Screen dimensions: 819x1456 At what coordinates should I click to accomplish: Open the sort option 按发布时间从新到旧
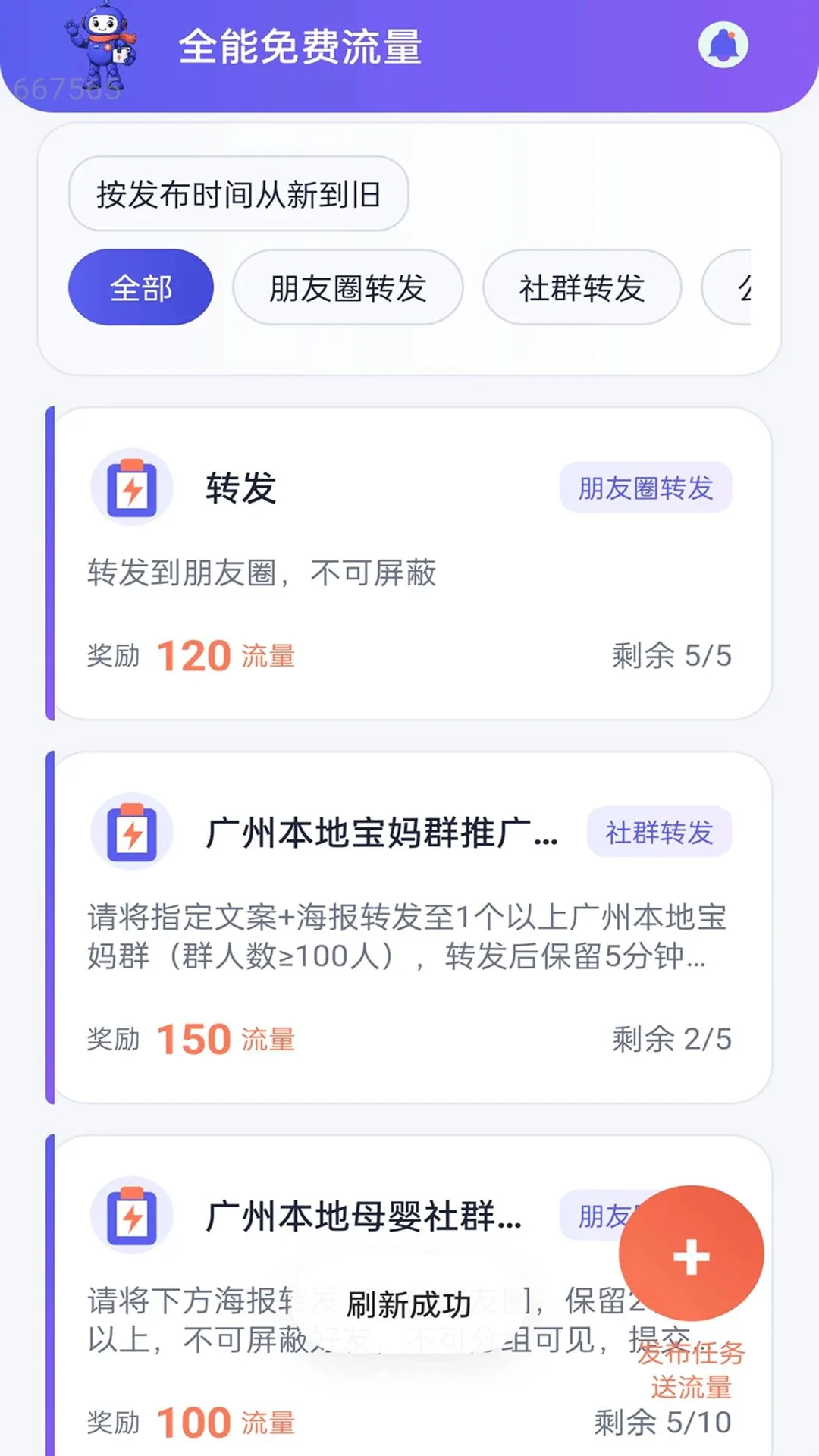pos(239,194)
